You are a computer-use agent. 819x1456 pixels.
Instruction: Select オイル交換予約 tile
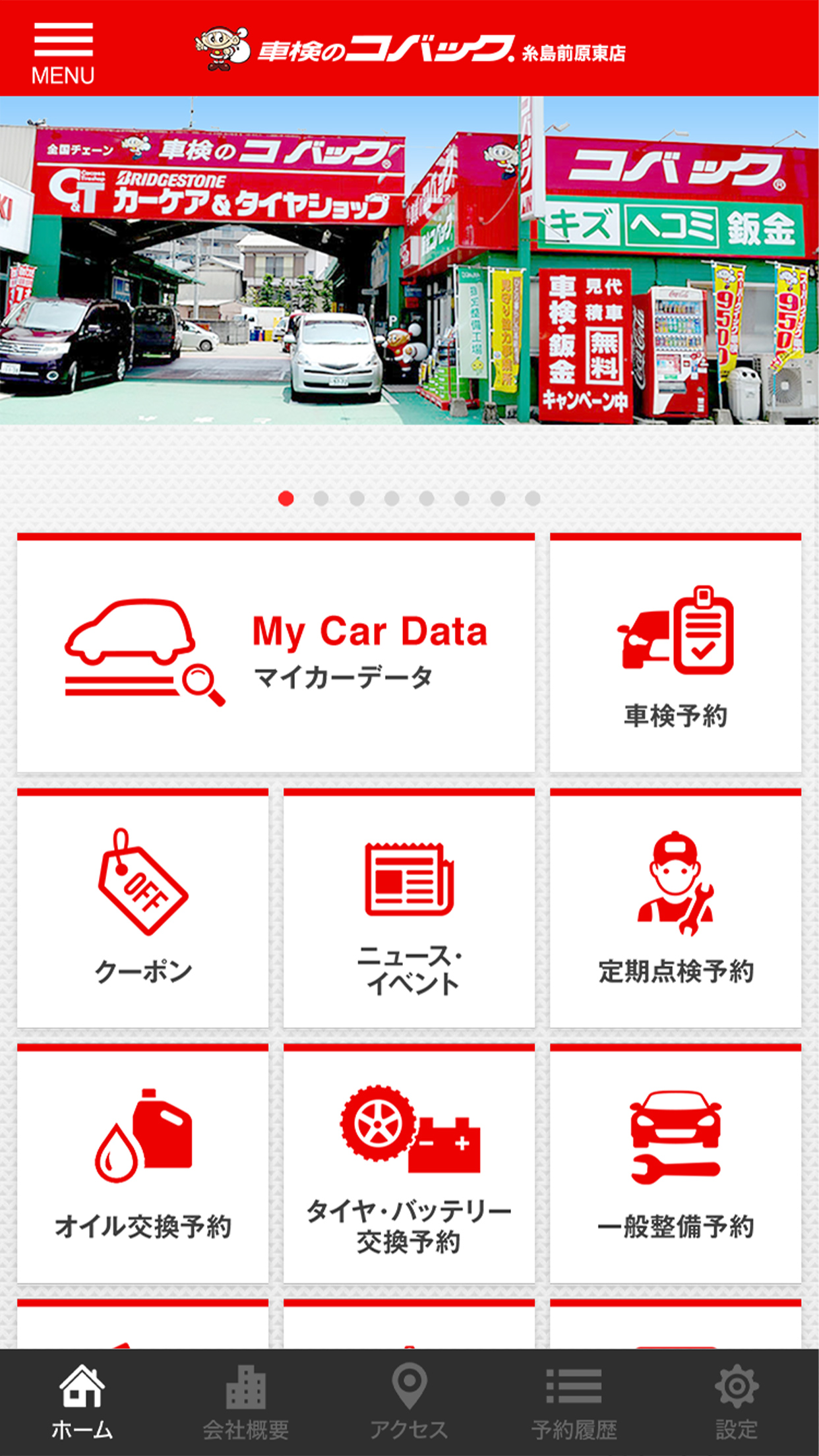tap(142, 1165)
